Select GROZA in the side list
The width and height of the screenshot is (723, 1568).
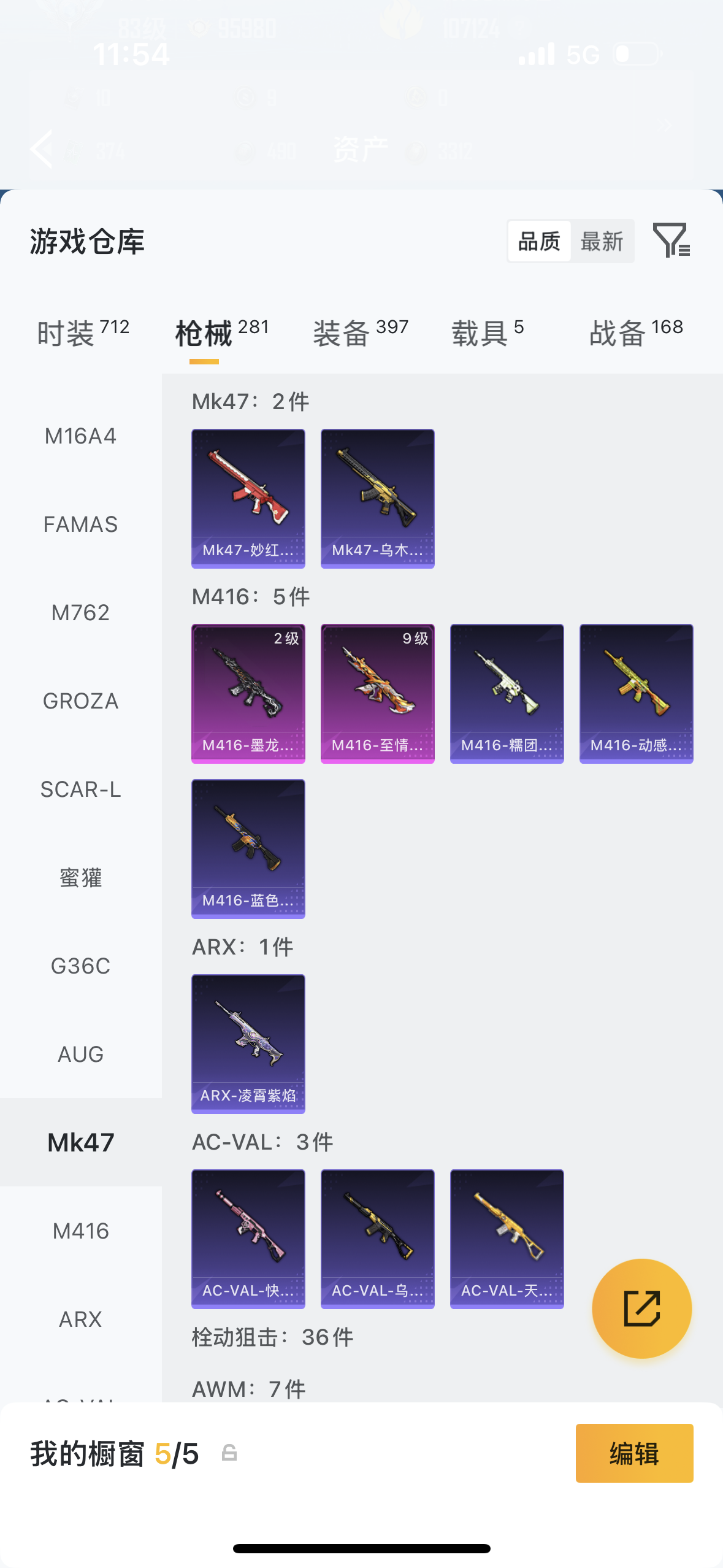80,701
